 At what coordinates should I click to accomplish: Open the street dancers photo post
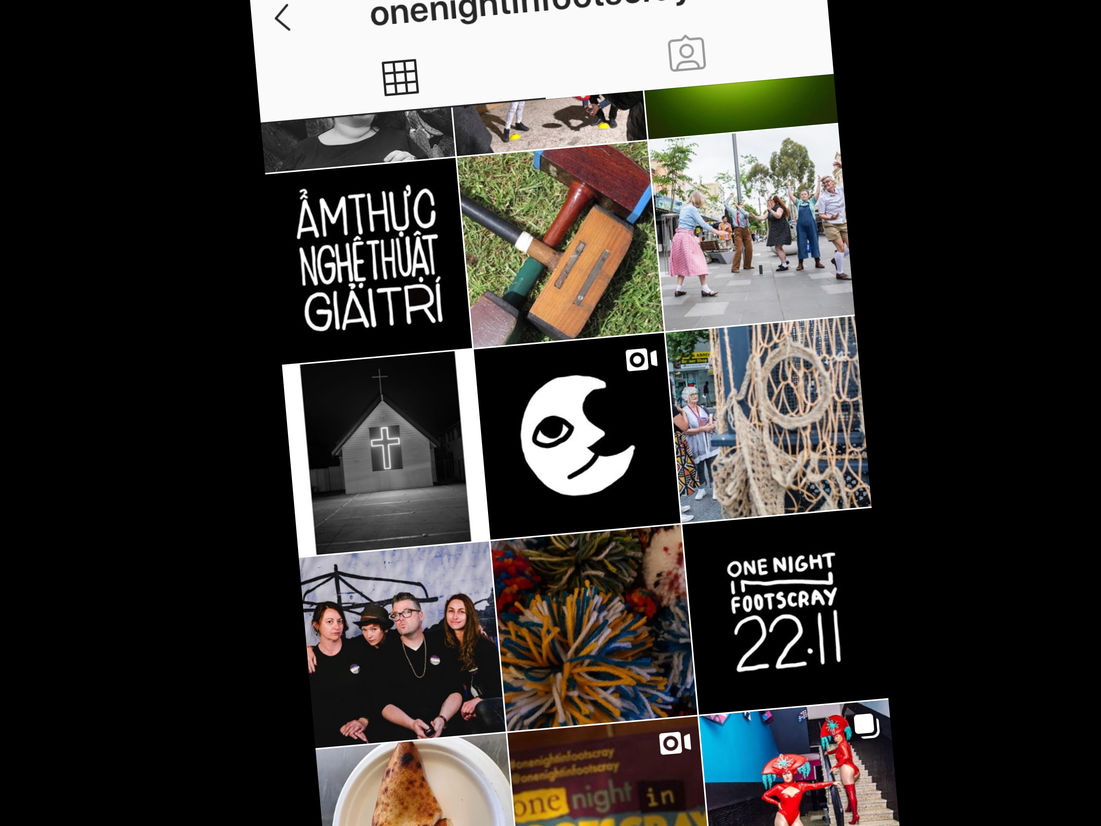[752, 226]
